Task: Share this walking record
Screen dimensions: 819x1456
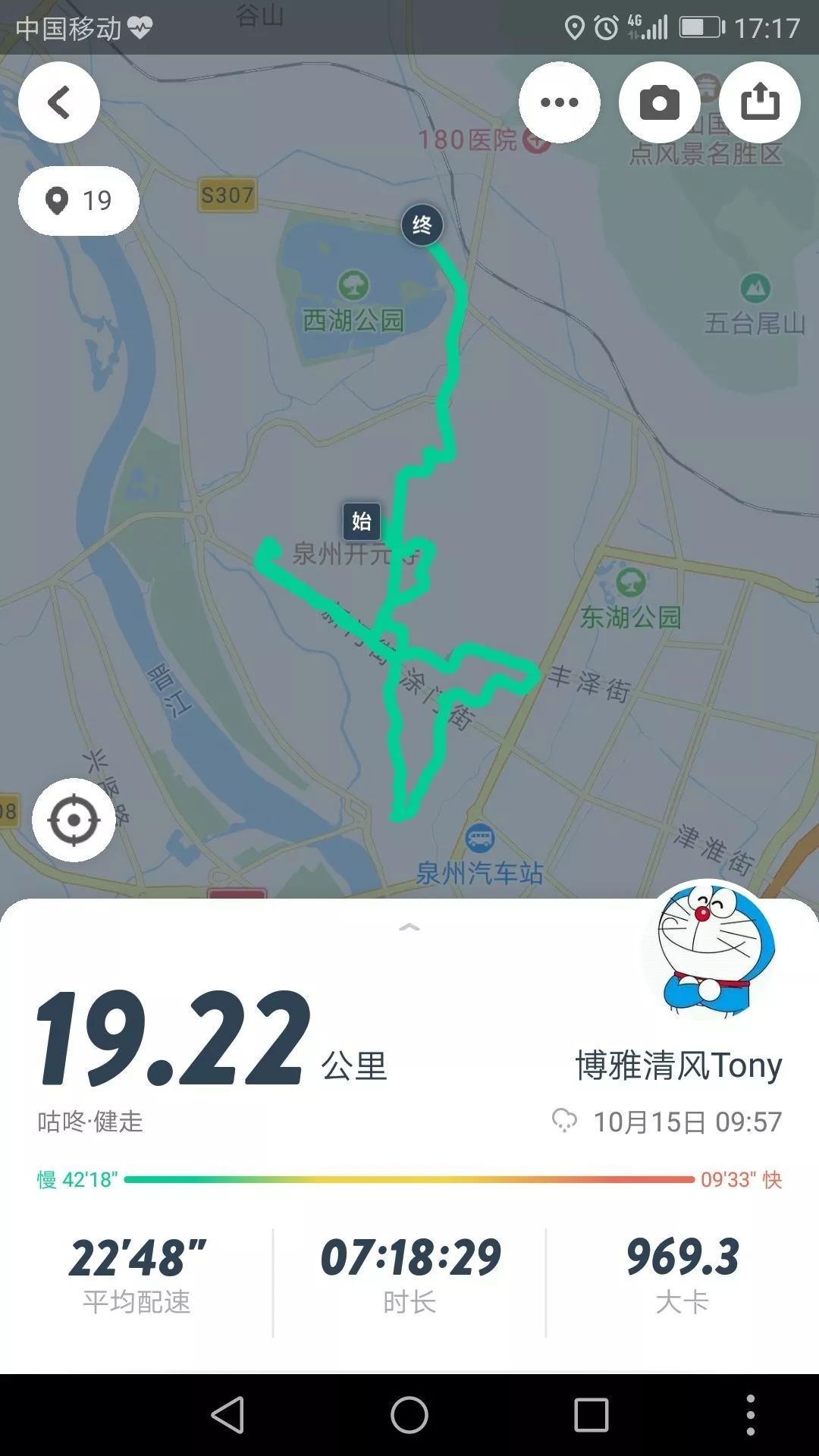Action: coord(759,102)
